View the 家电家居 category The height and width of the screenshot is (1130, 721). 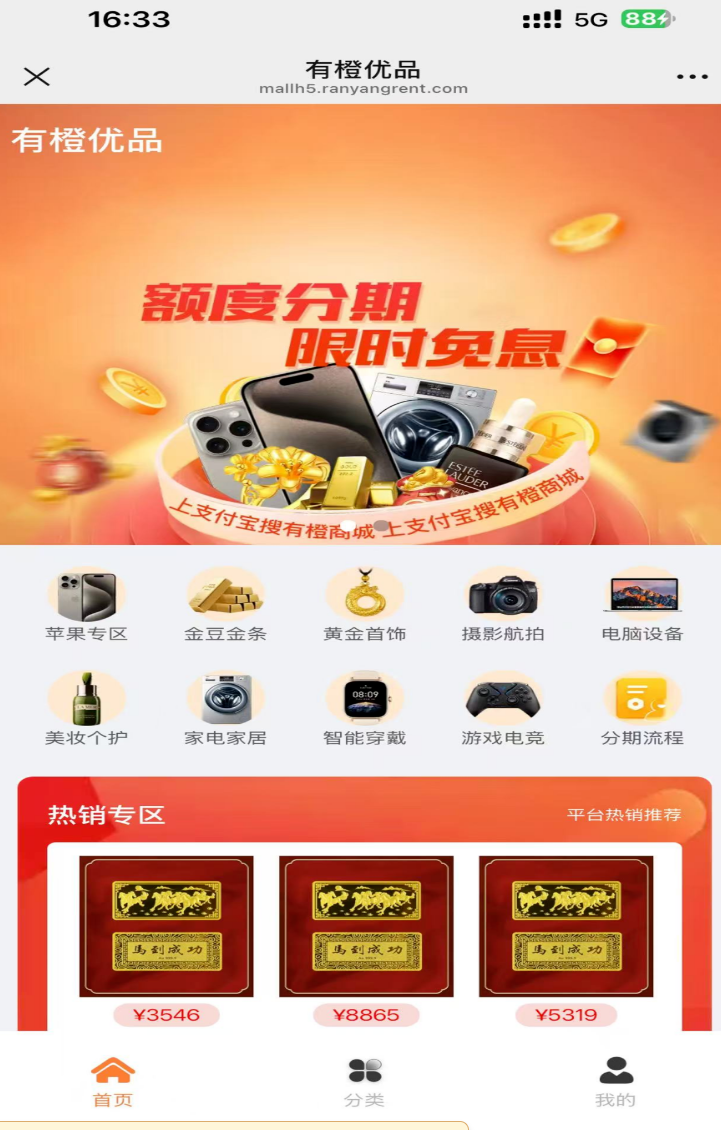(225, 708)
